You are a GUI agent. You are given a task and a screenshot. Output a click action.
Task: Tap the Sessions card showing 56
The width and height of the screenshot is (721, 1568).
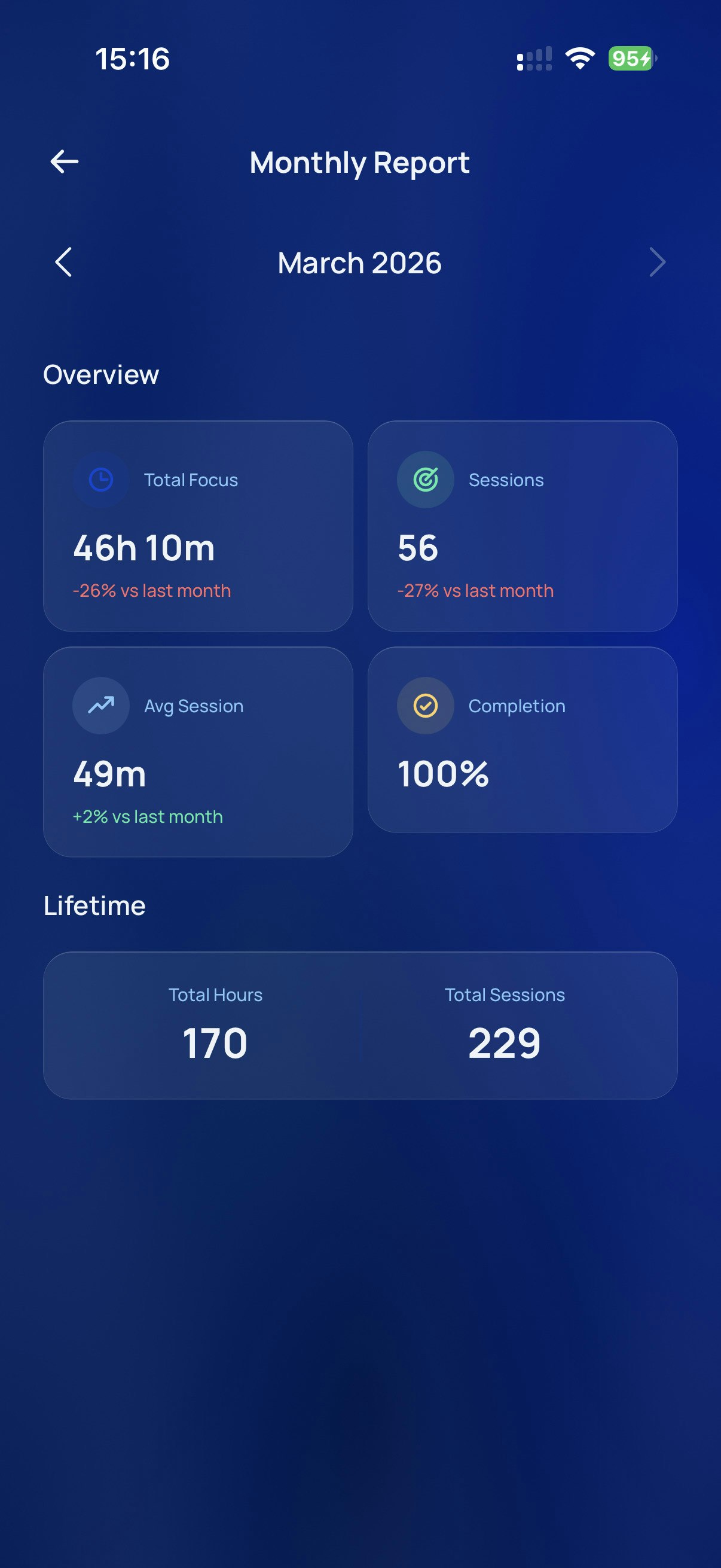(x=523, y=526)
